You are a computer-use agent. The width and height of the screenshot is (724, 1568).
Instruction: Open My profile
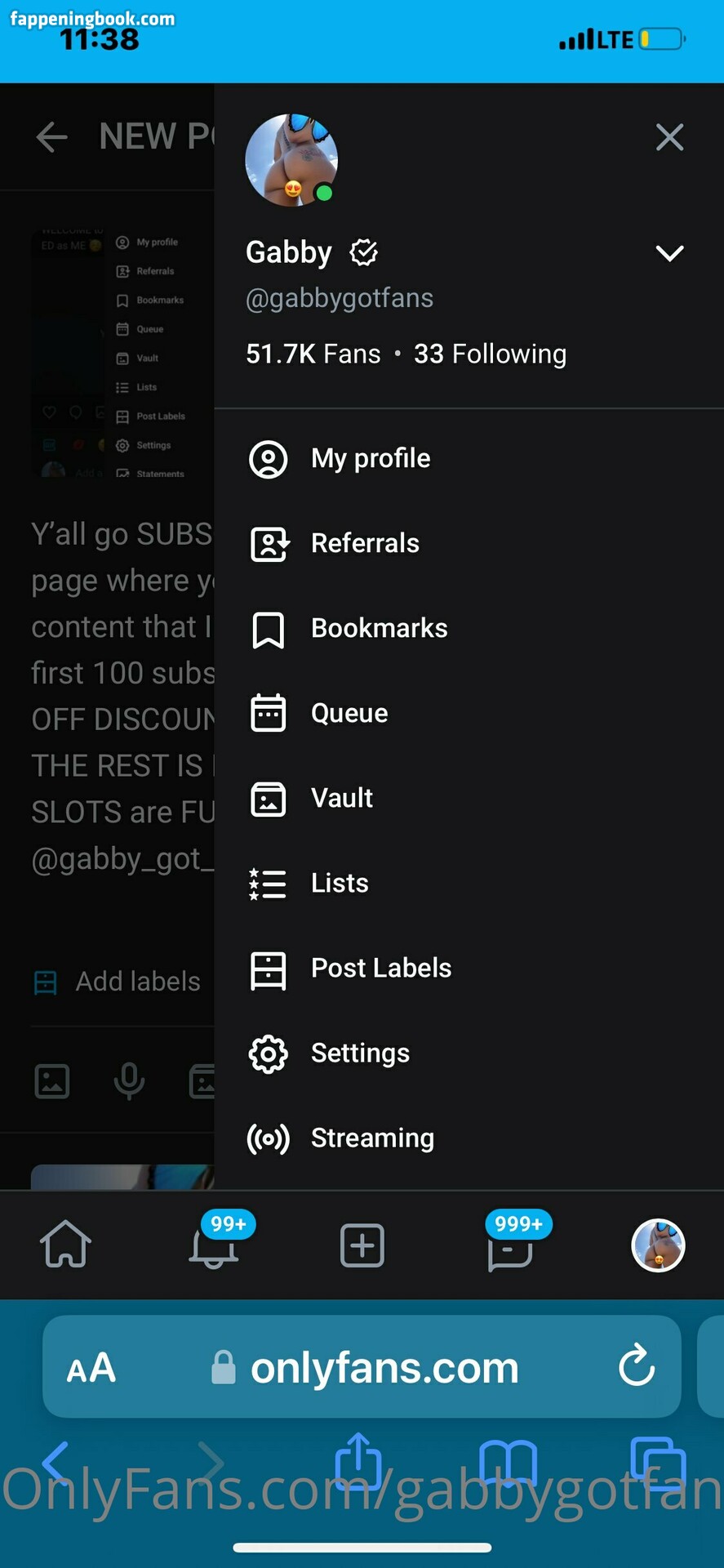(x=371, y=459)
